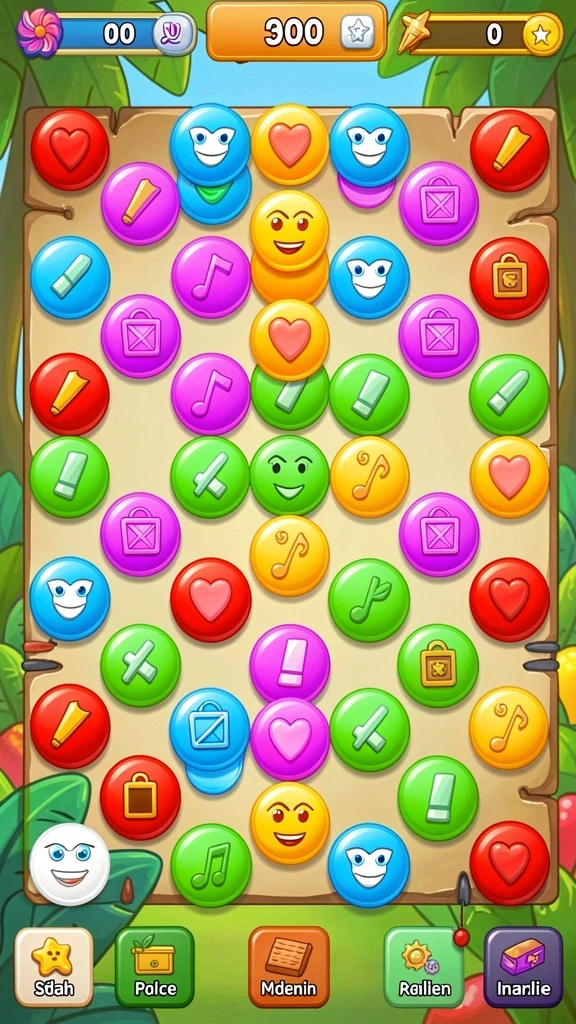Select the green smiley face ball
This screenshot has width=576, height=1024.
tap(289, 475)
